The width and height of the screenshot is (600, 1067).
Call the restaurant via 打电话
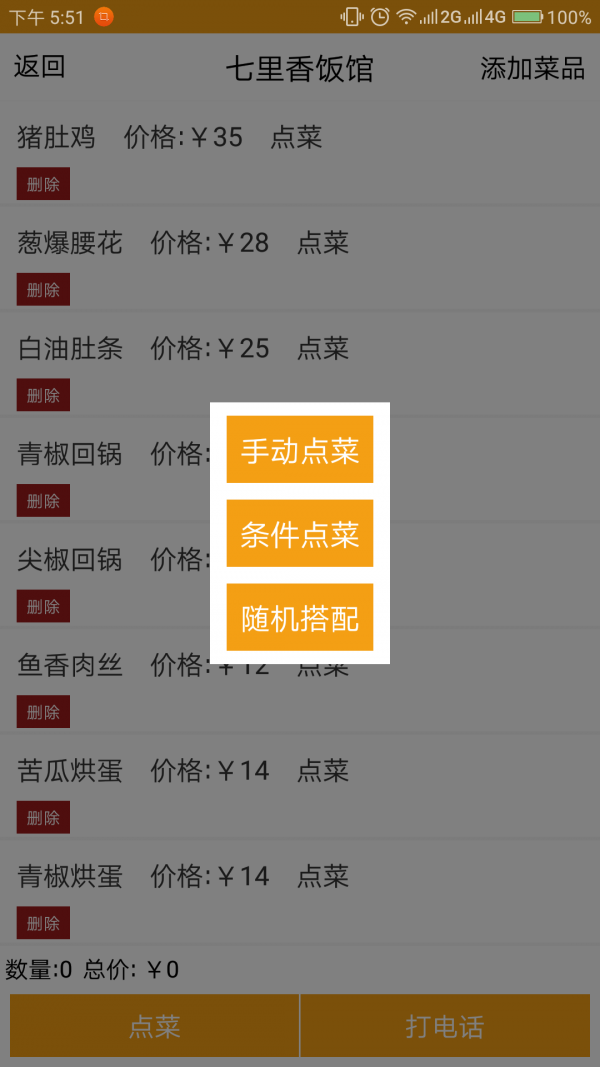pos(445,1026)
